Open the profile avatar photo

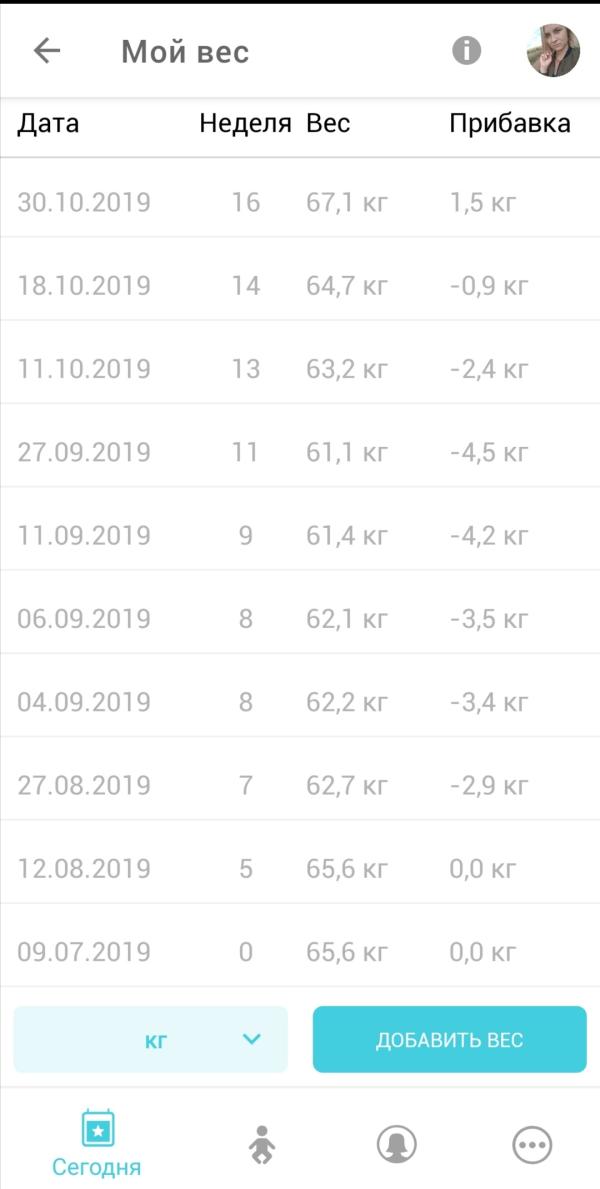[x=553, y=51]
